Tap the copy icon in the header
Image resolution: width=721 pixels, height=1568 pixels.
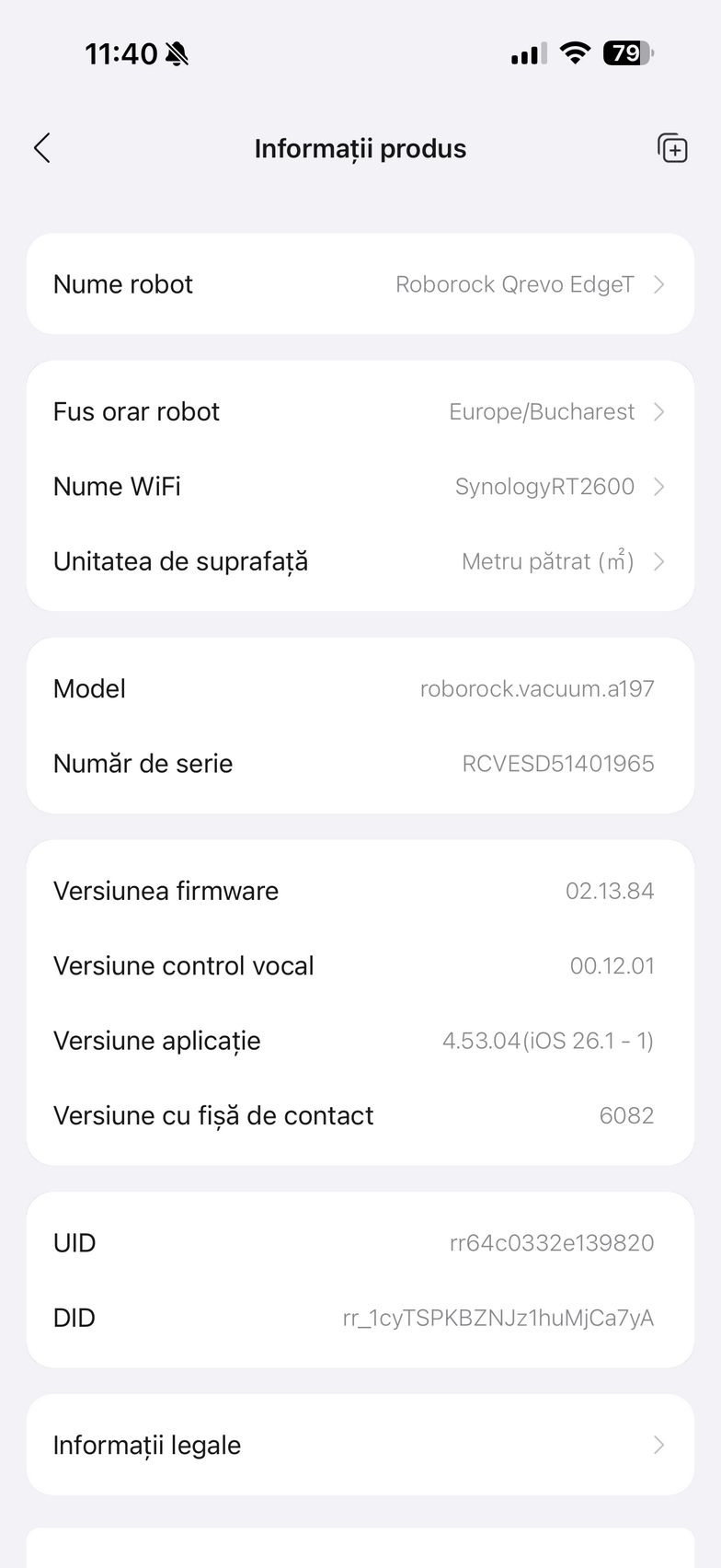tap(672, 148)
